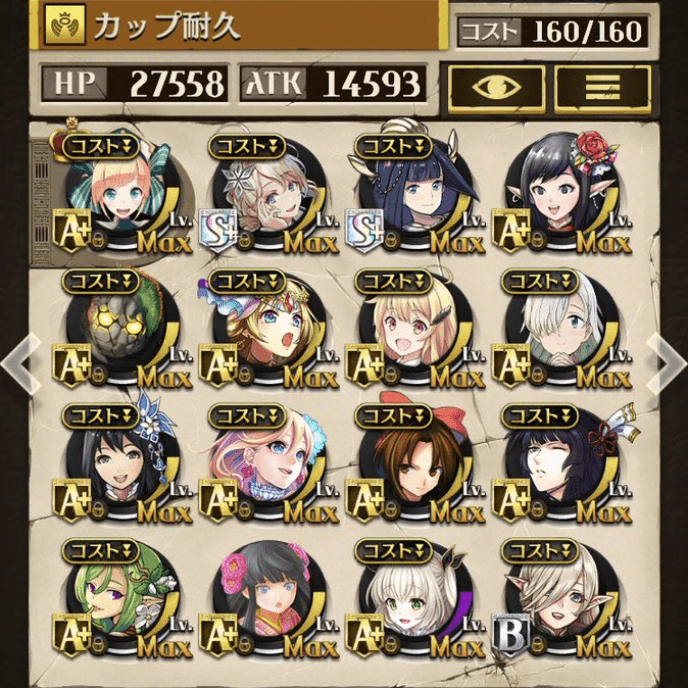688x688 pixels.
Task: Go to the next deck with right arrow
Action: [x=666, y=365]
